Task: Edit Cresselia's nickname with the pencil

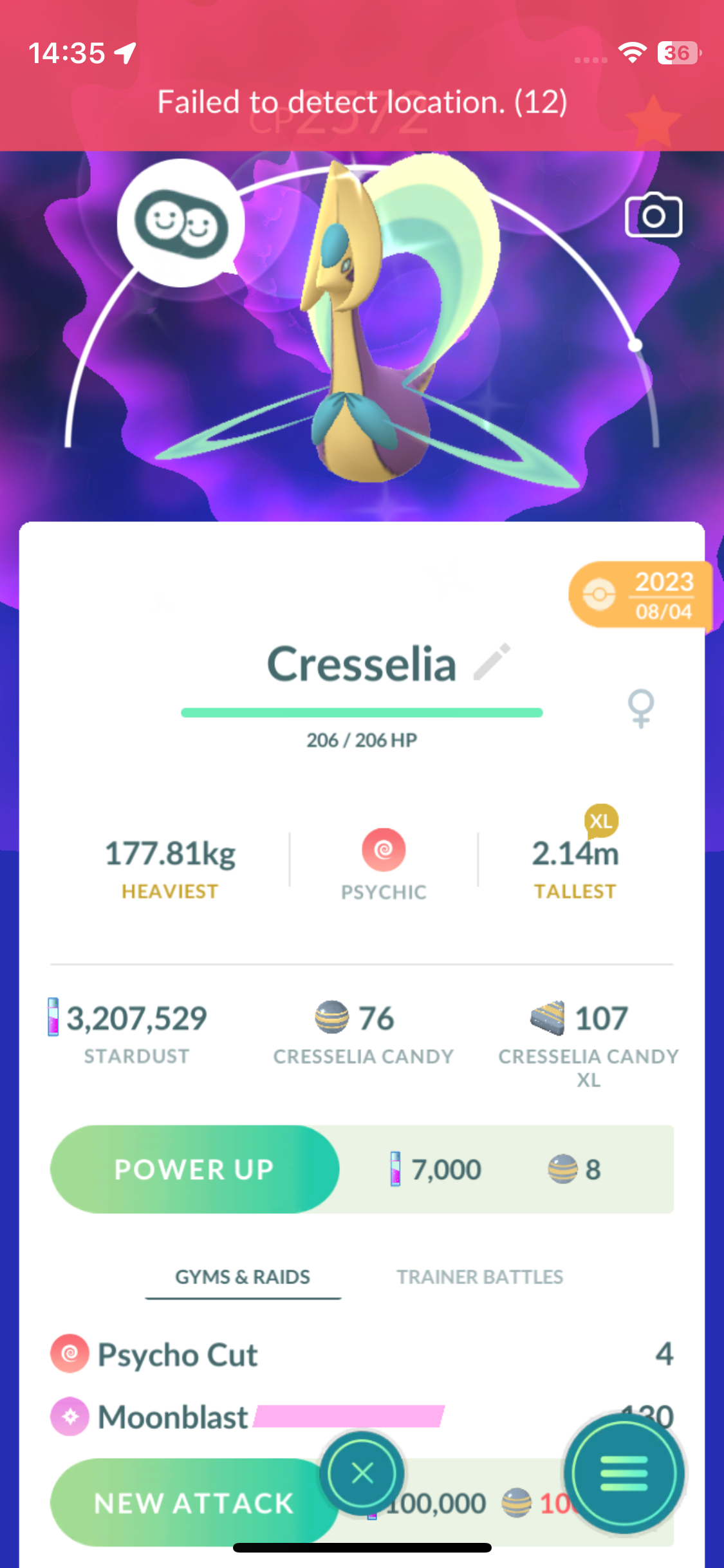Action: click(492, 662)
